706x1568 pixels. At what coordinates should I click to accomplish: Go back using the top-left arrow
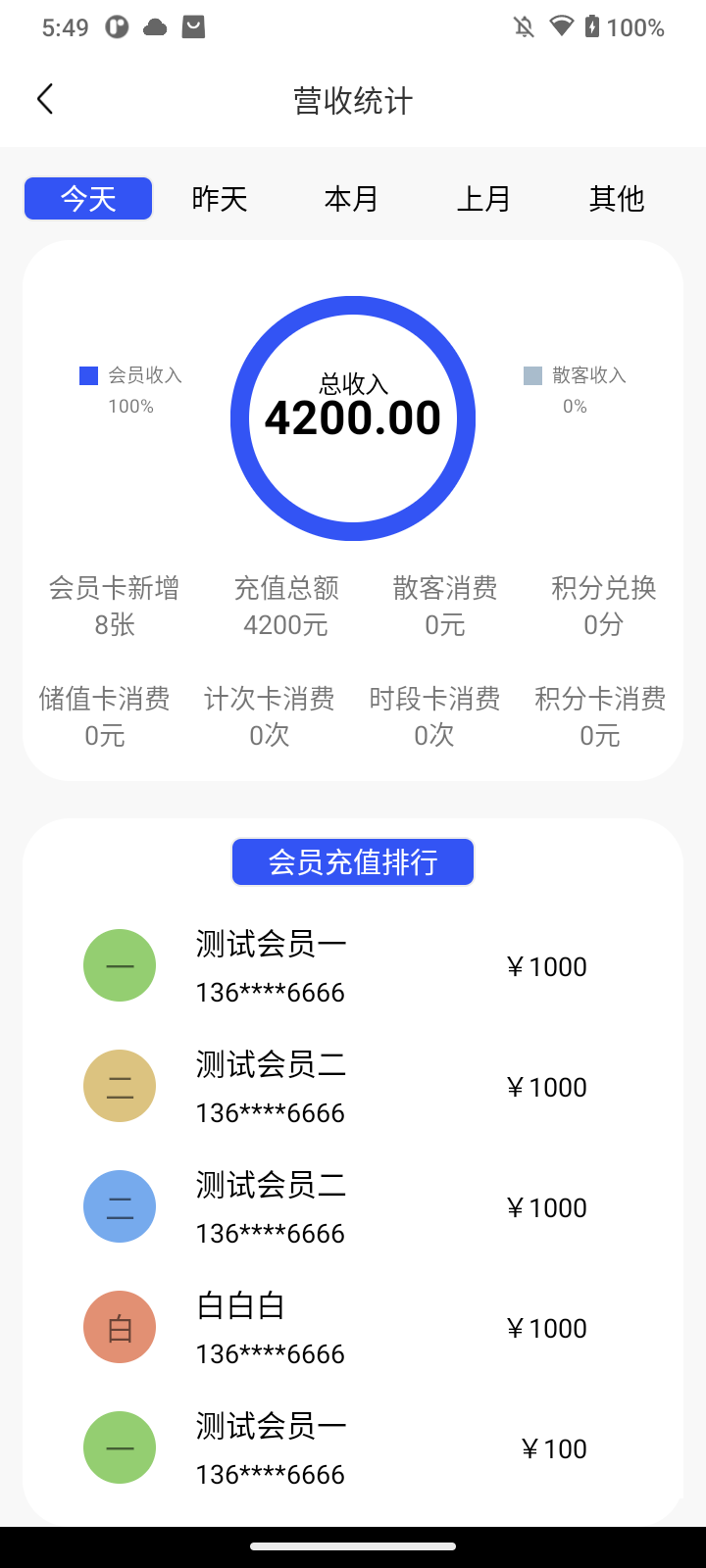pyautogui.click(x=45, y=99)
